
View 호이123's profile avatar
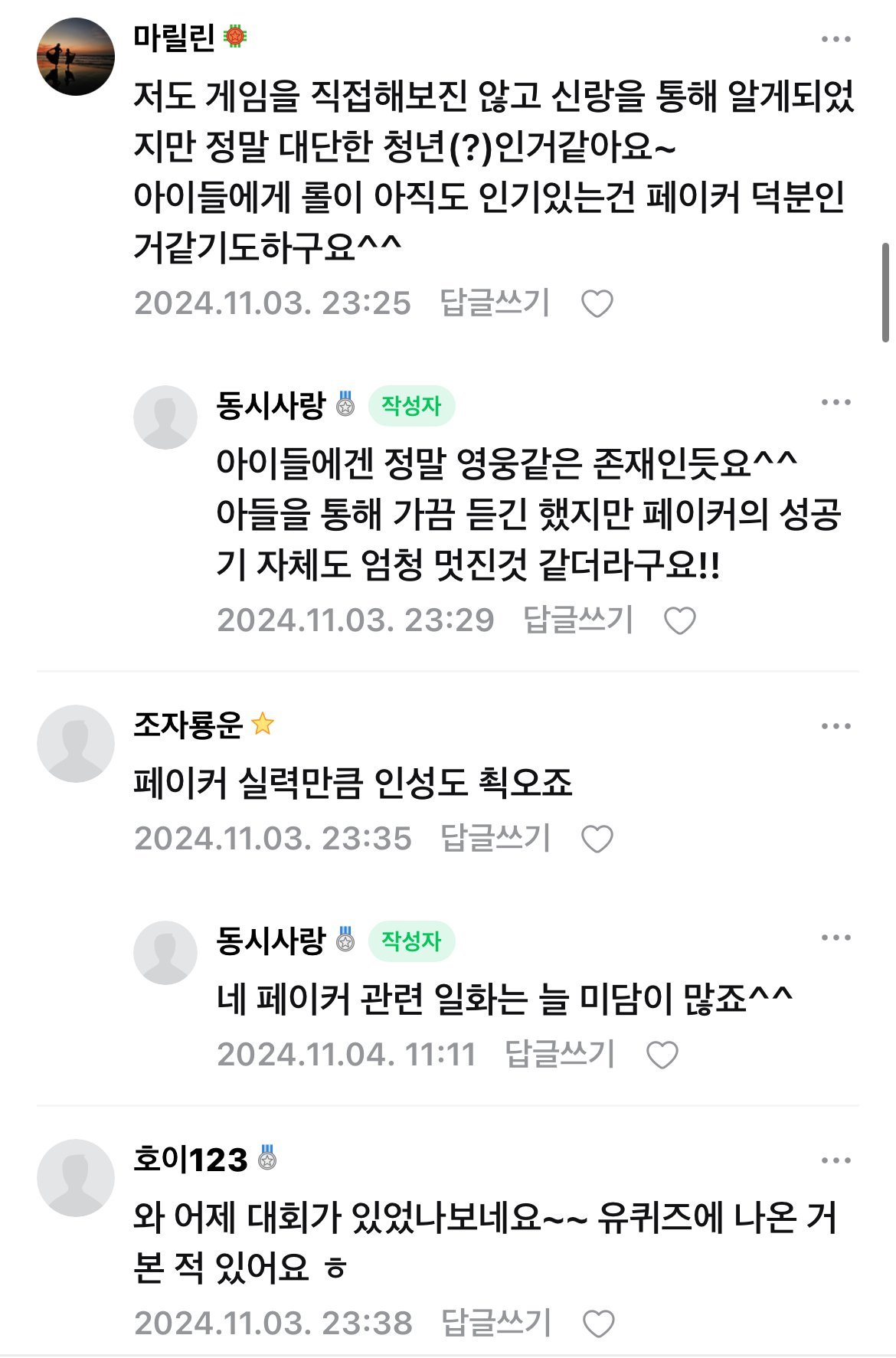76,1178
